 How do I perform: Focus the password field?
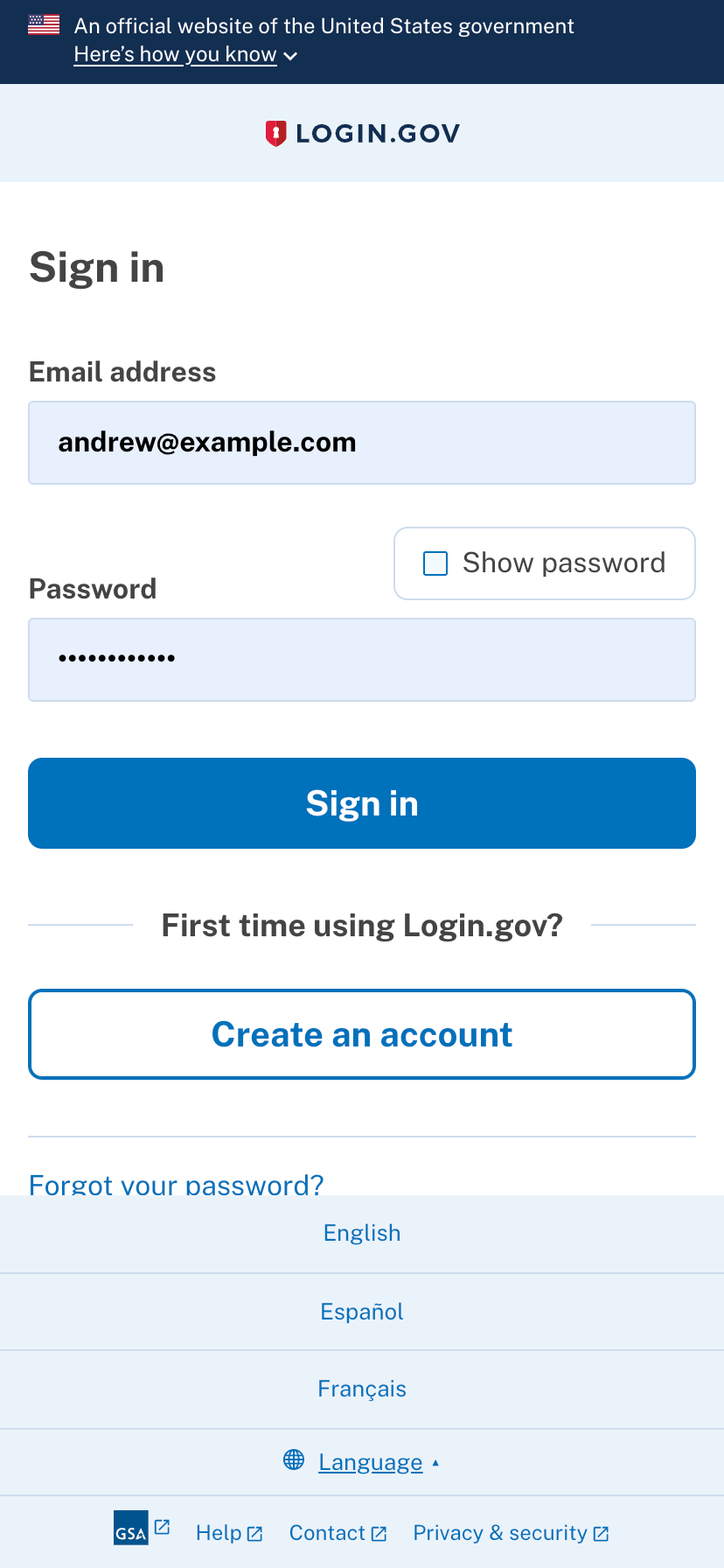point(362,660)
